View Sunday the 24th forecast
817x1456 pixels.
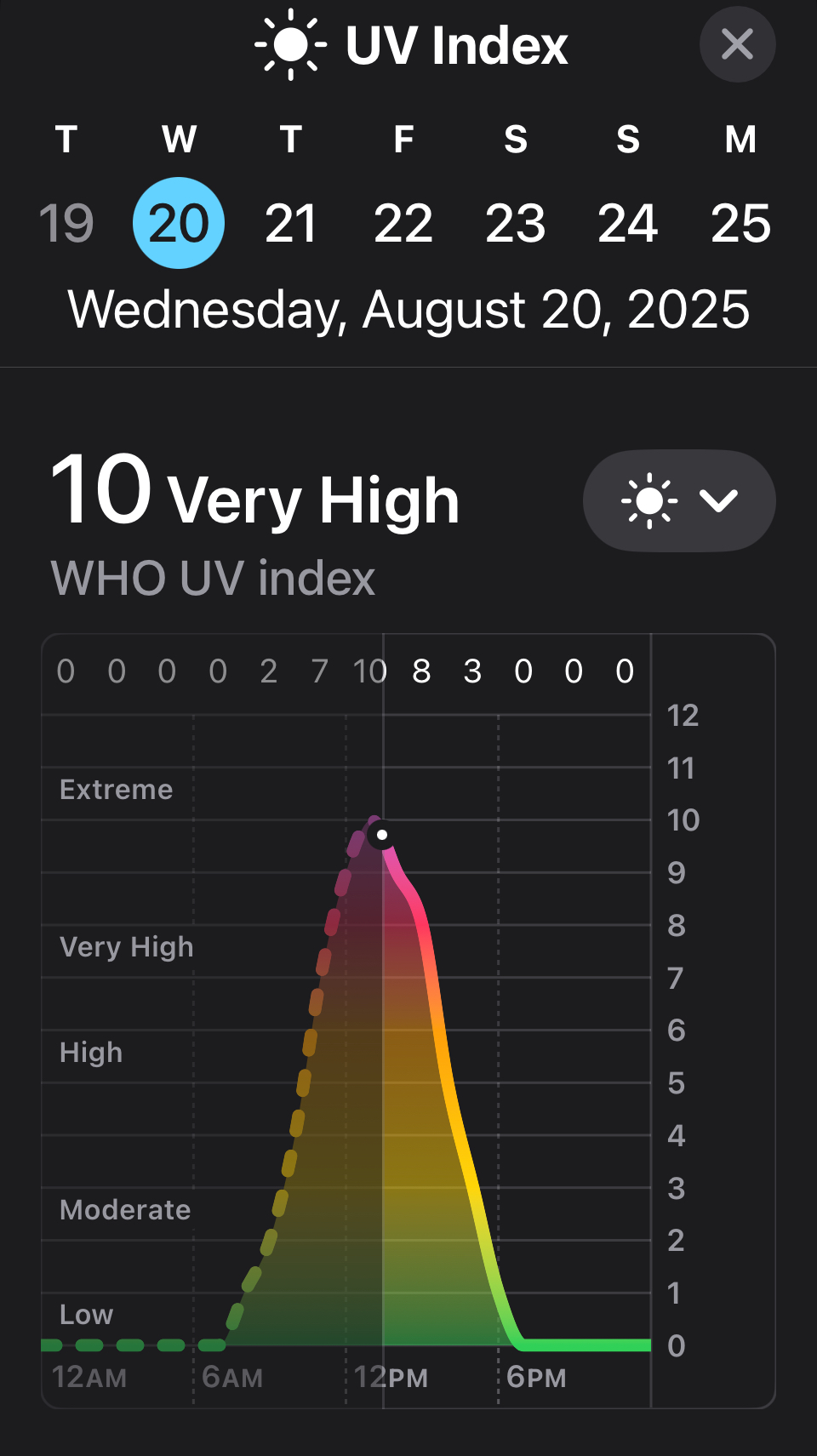click(628, 223)
